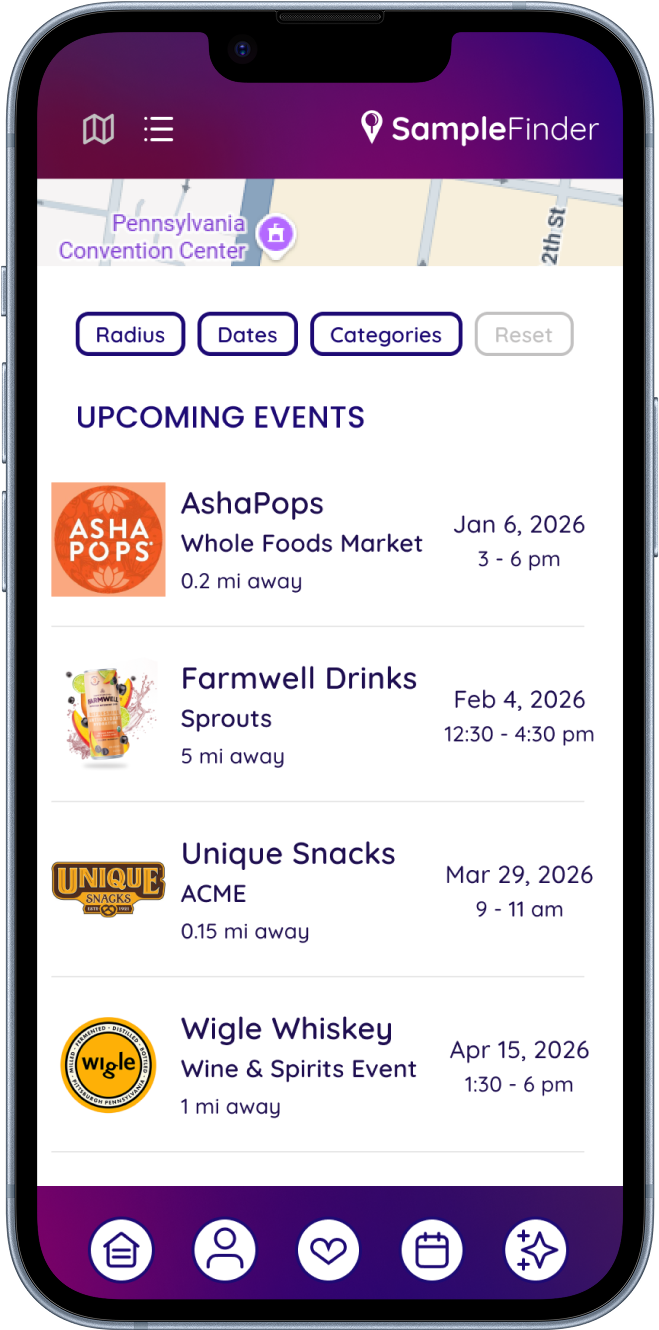Screen dimensions: 659x1330
Task: Tap the Reset filters button
Action: [x=523, y=335]
